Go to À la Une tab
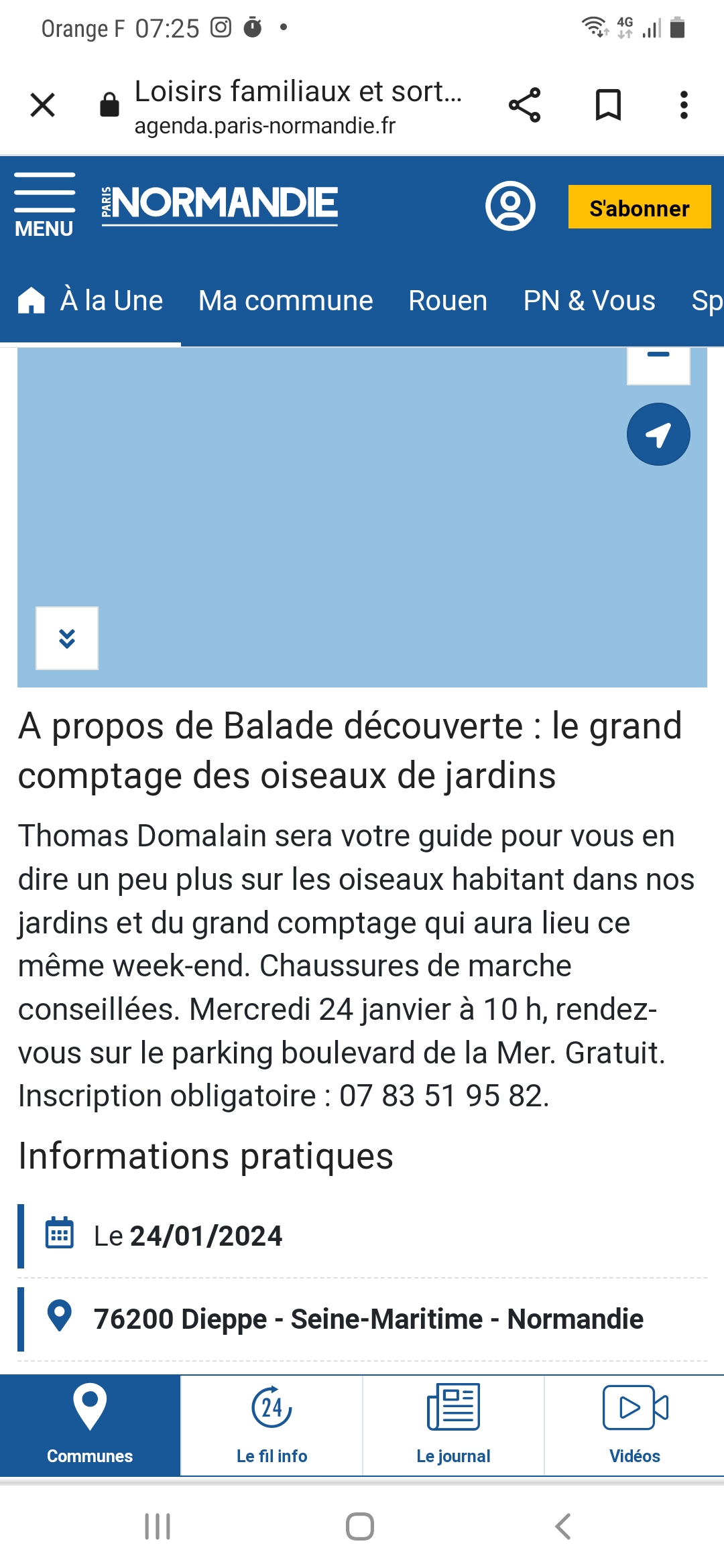 [x=91, y=301]
